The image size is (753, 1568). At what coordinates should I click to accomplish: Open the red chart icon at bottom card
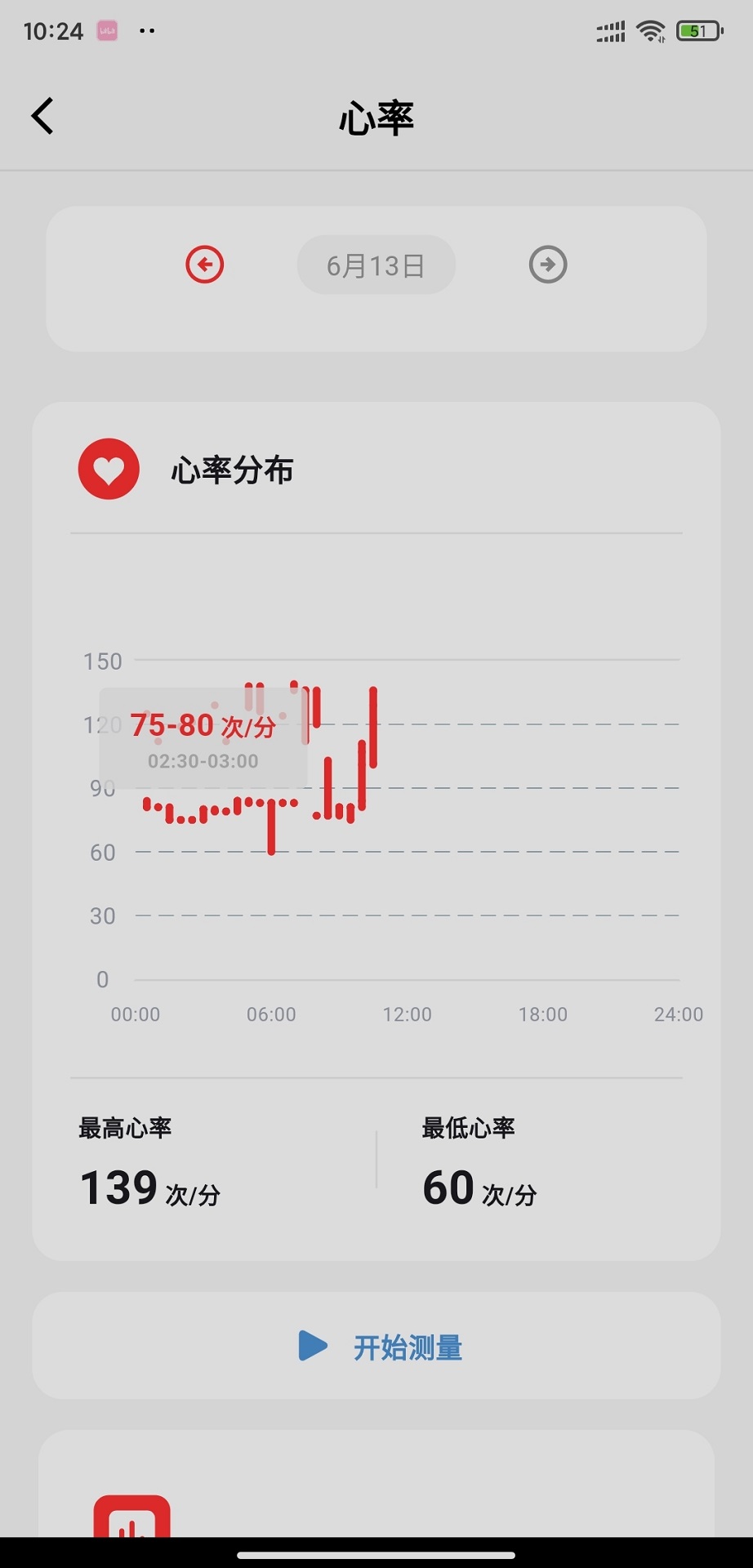click(x=132, y=1521)
